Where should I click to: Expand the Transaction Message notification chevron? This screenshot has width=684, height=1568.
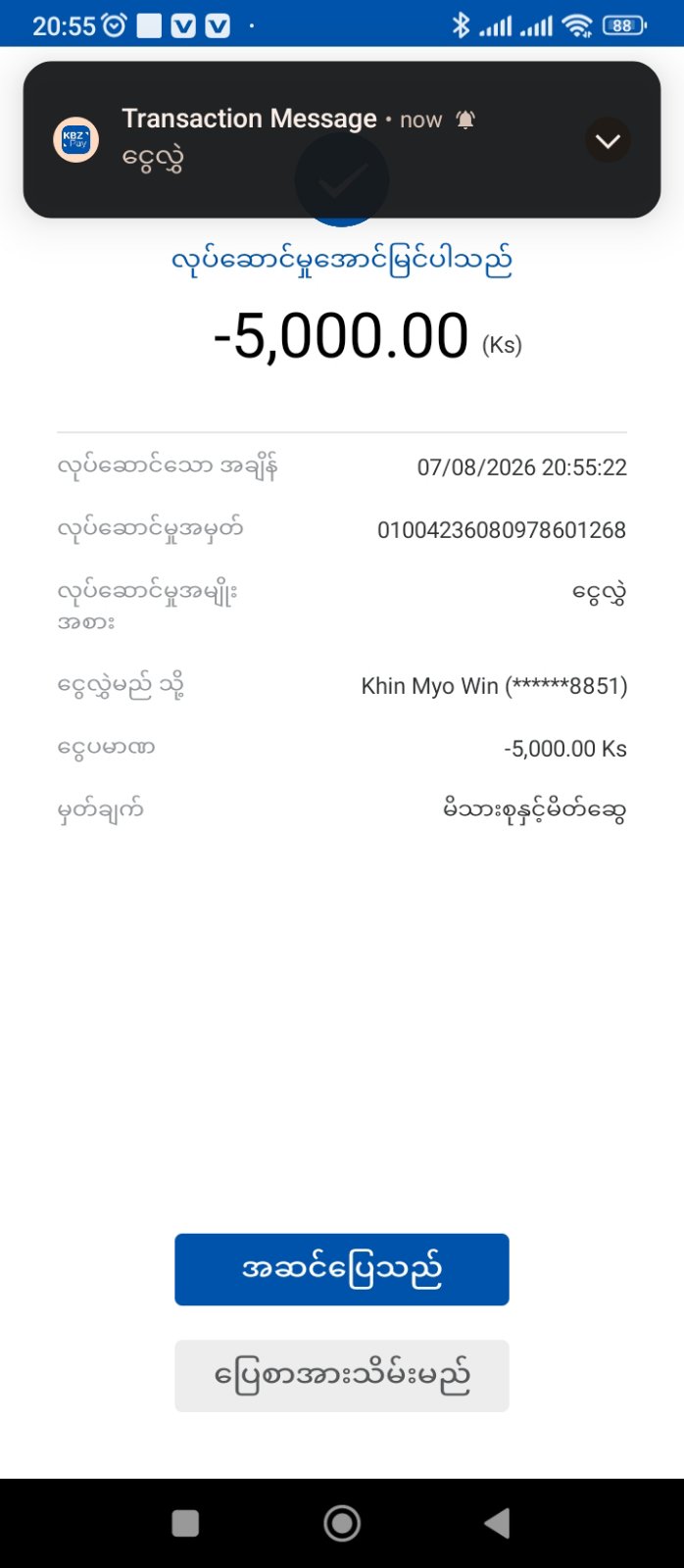[608, 141]
